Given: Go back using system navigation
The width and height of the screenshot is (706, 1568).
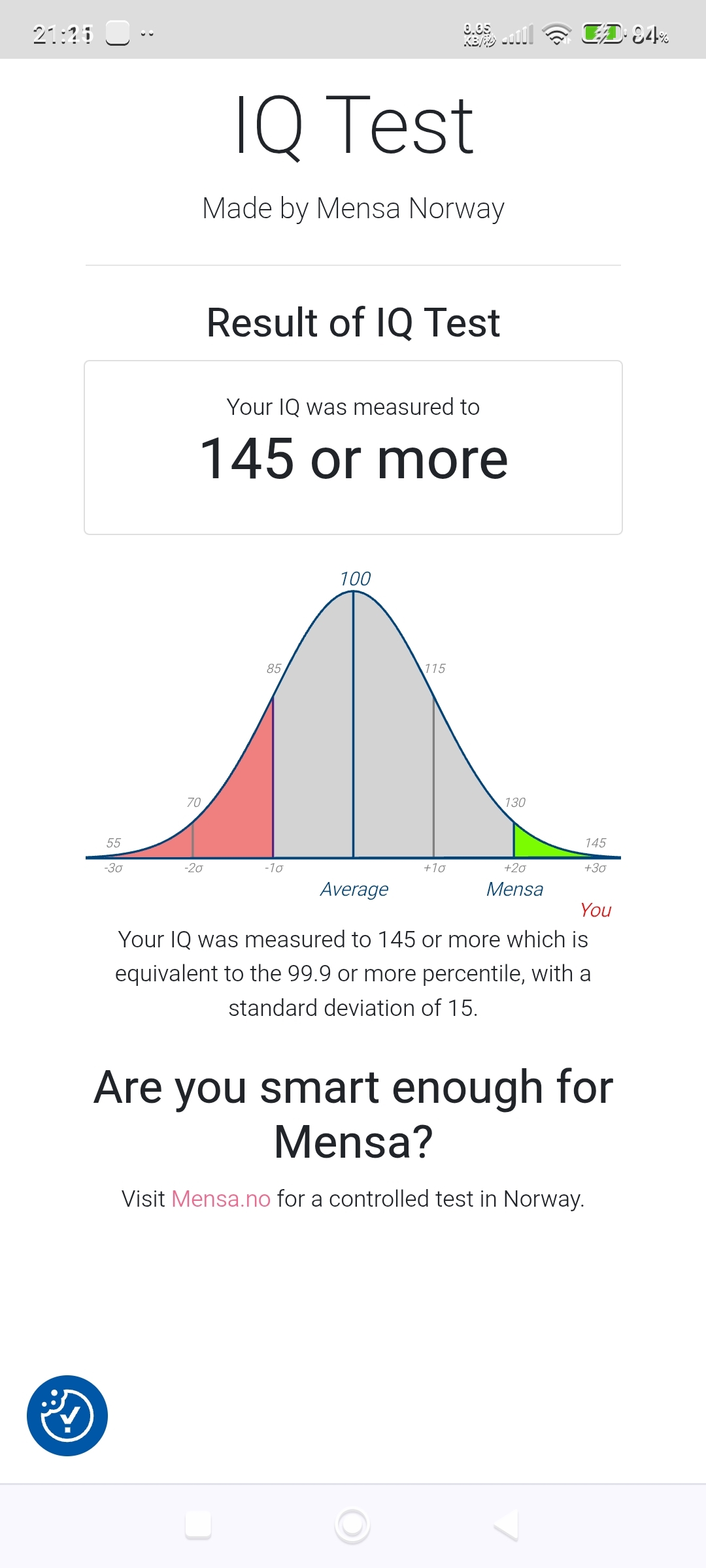Looking at the screenshot, I should 507,1526.
